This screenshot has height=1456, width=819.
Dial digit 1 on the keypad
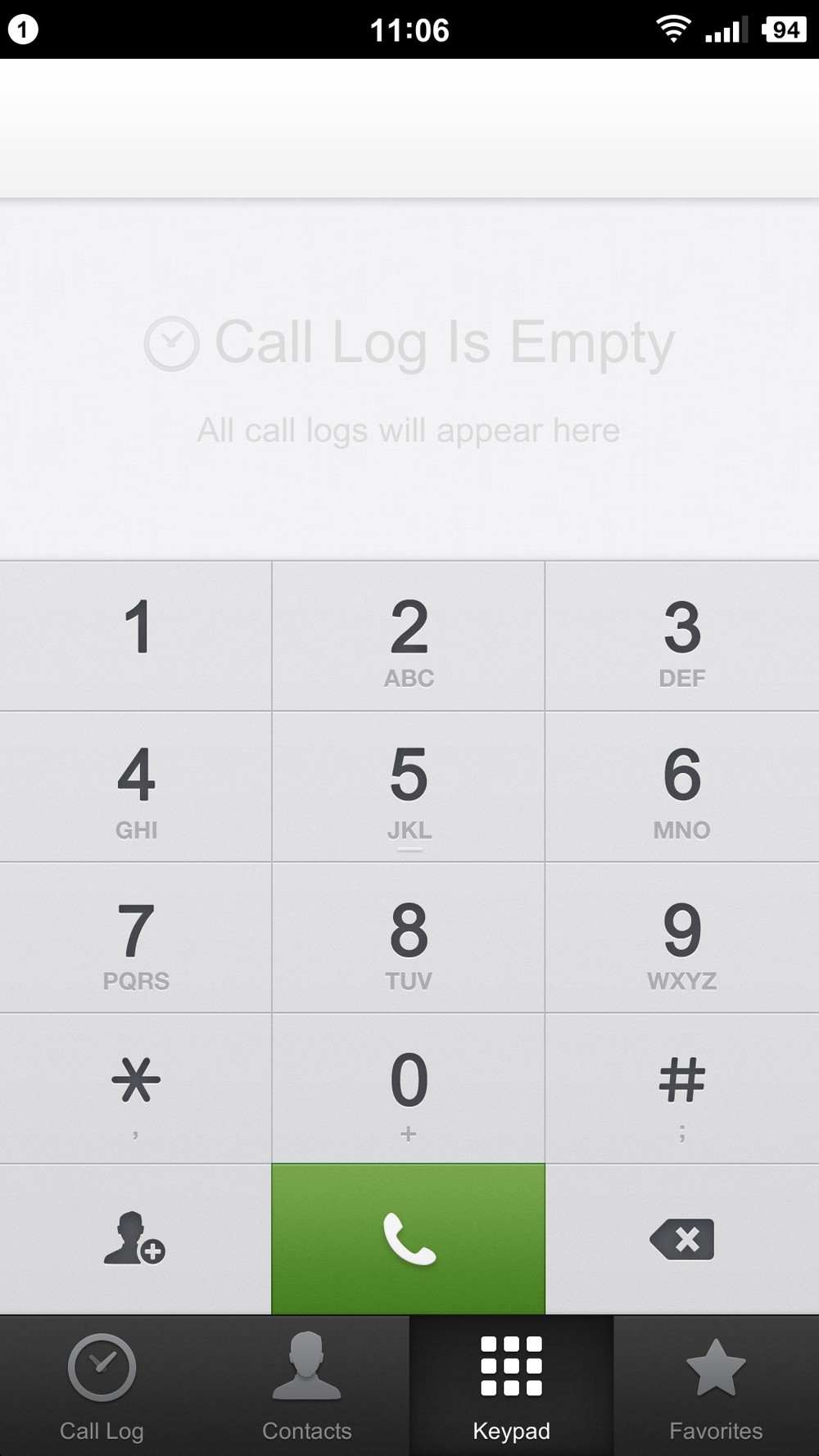135,636
